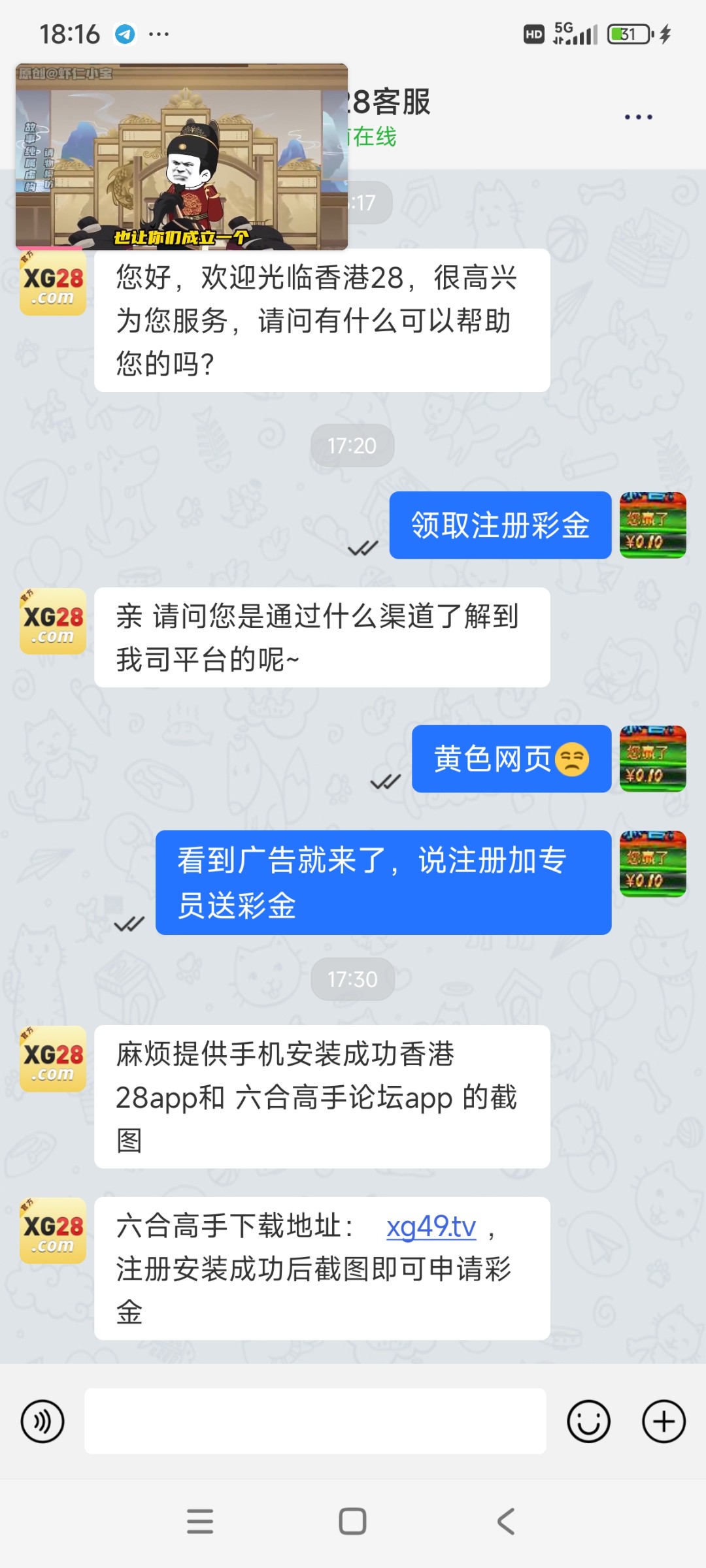Image resolution: width=706 pixels, height=1568 pixels.
Task: Go back with the system back button
Action: coord(505,1521)
